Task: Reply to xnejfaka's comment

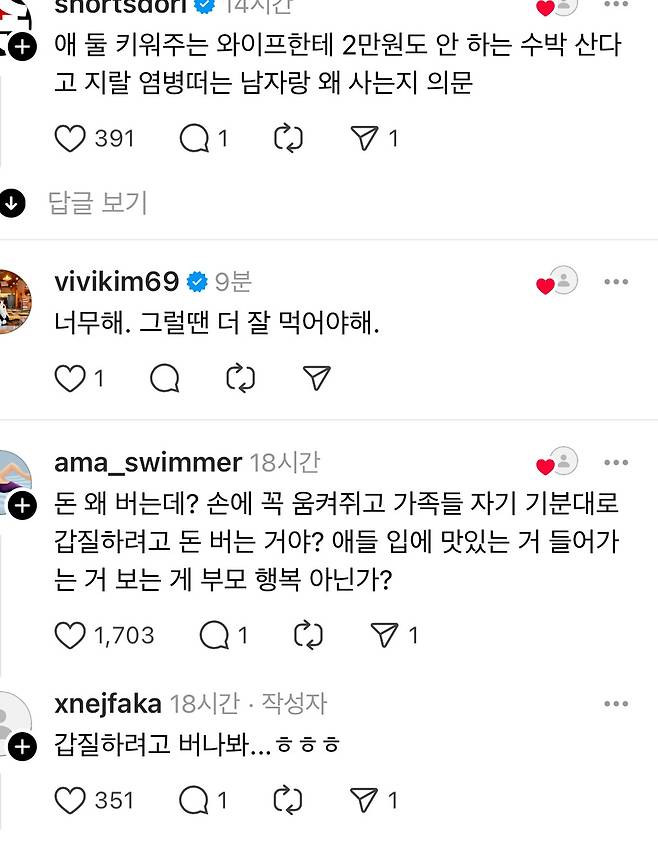Action: coord(194,800)
